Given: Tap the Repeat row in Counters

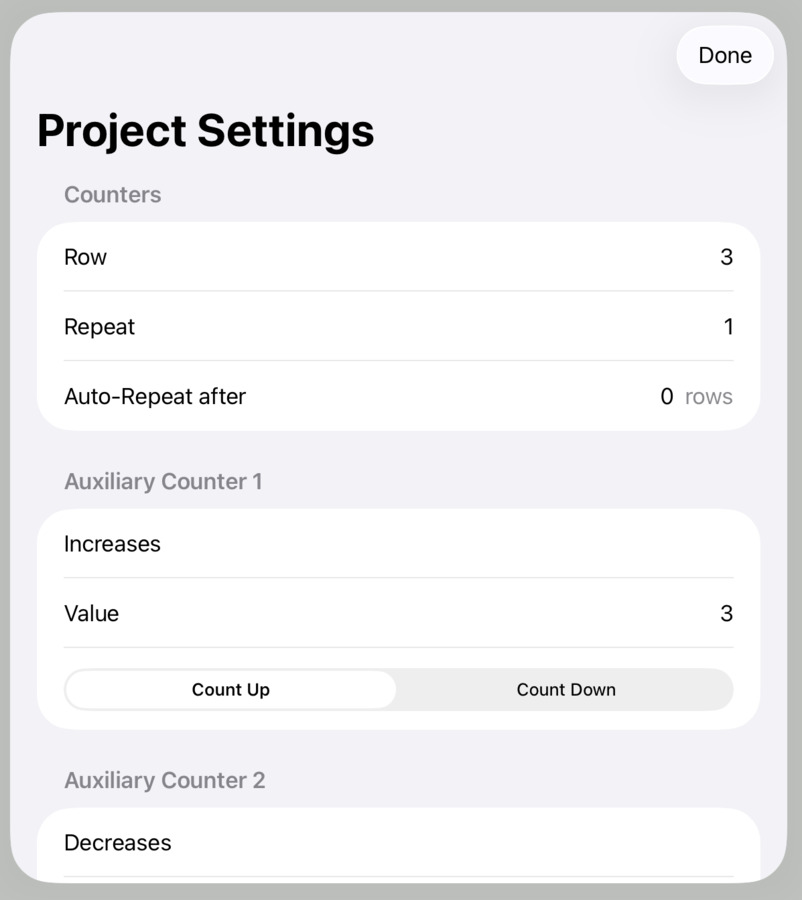Looking at the screenshot, I should [398, 326].
